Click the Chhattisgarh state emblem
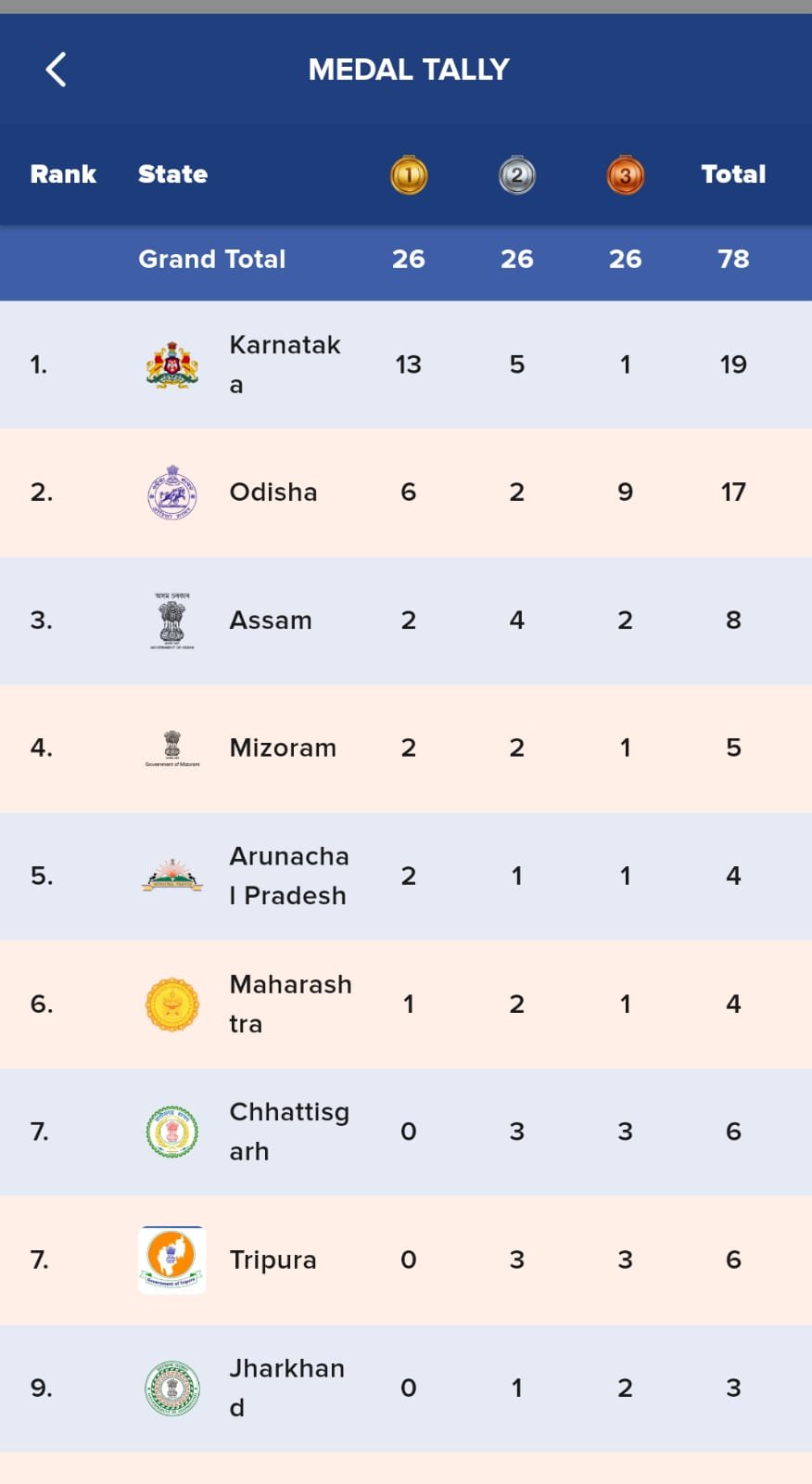Image resolution: width=812 pixels, height=1484 pixels. tap(171, 1131)
